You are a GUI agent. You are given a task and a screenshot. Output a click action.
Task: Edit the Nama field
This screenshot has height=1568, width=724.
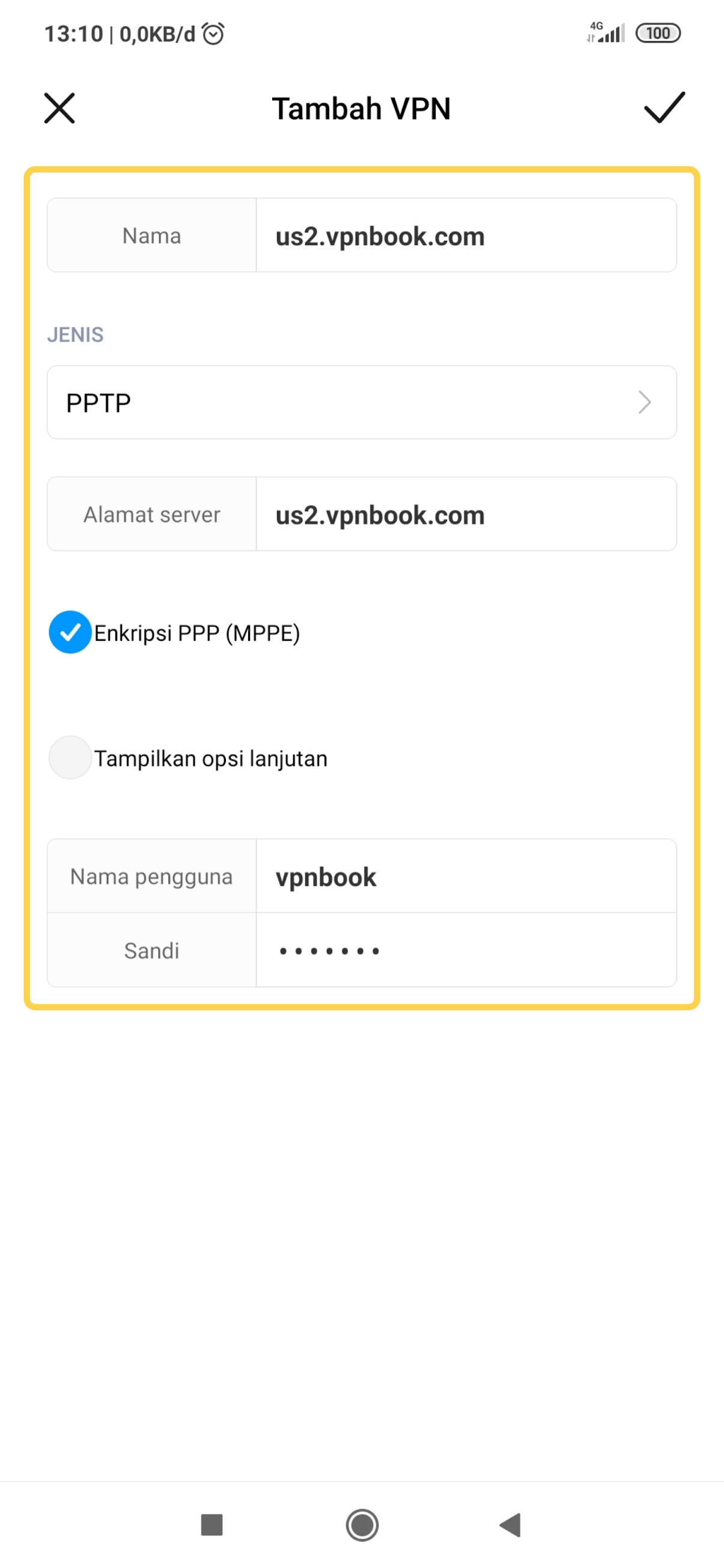click(x=466, y=235)
